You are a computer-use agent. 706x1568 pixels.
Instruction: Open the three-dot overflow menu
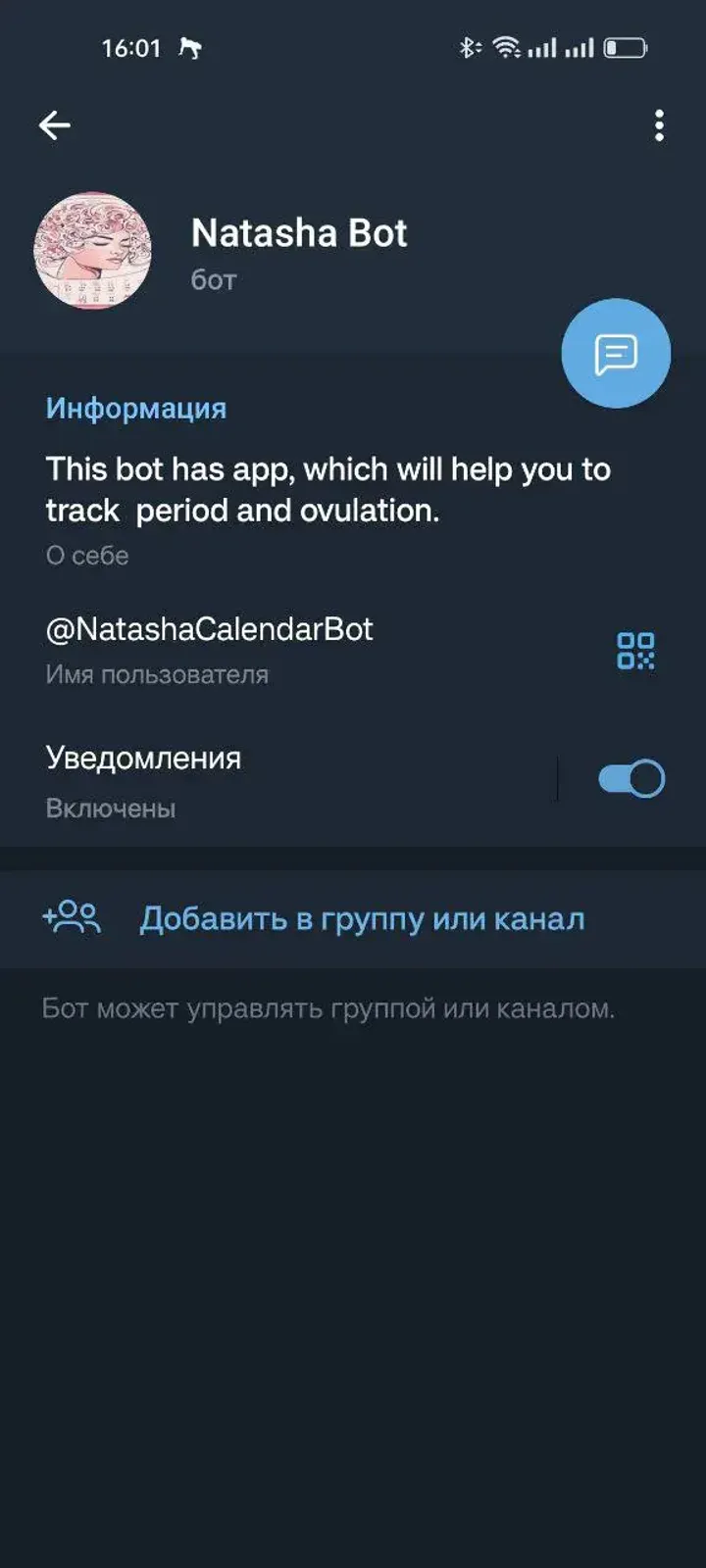660,124
